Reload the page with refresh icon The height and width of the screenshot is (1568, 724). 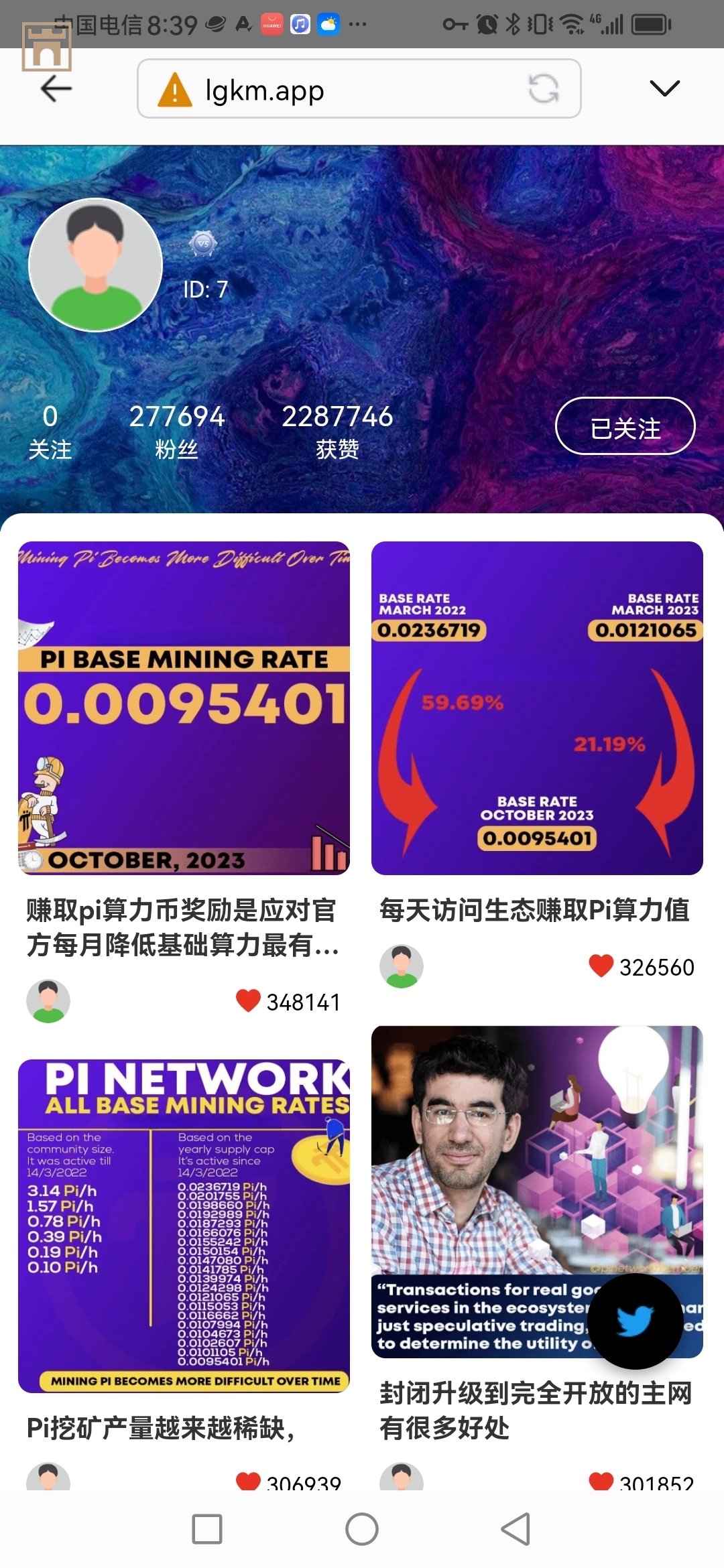(x=543, y=89)
